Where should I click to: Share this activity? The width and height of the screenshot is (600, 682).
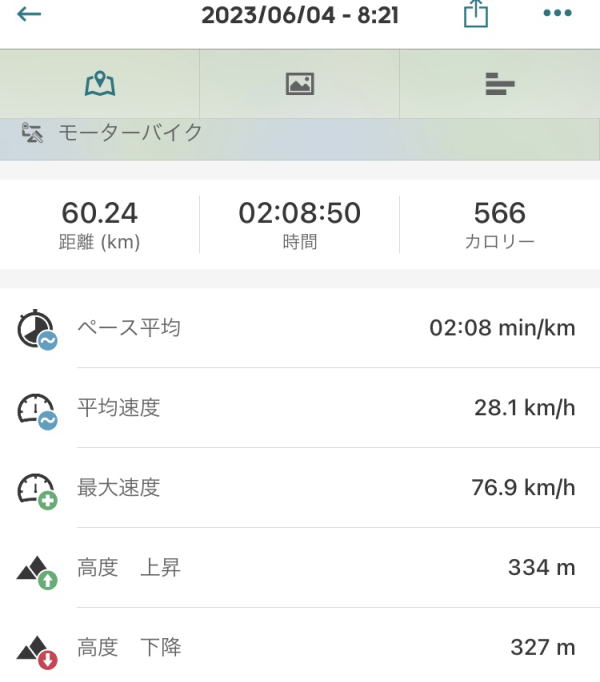pyautogui.click(x=476, y=14)
